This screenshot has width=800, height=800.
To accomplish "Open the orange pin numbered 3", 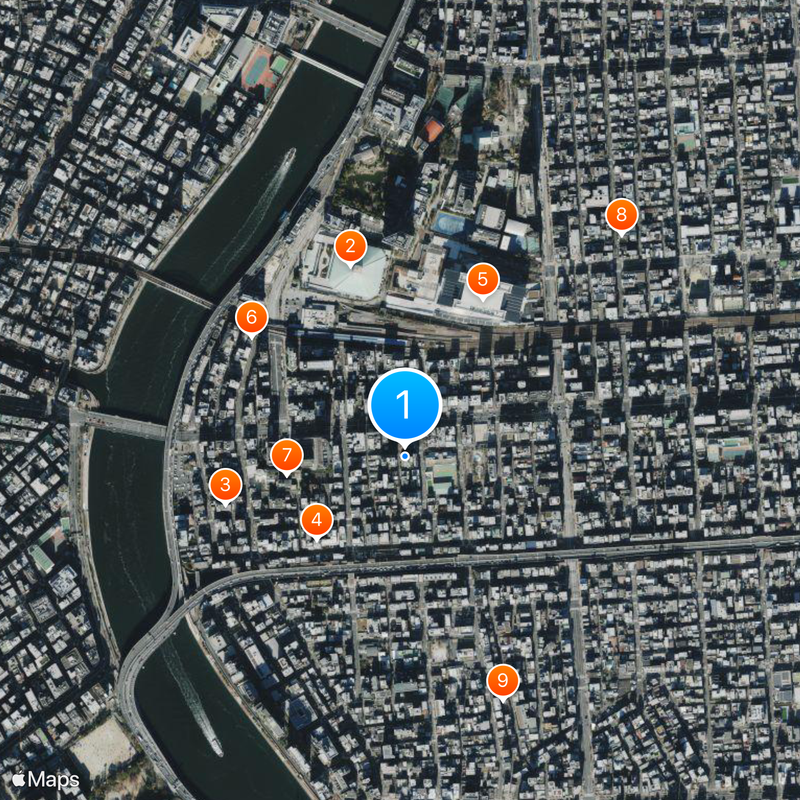I will [x=225, y=486].
